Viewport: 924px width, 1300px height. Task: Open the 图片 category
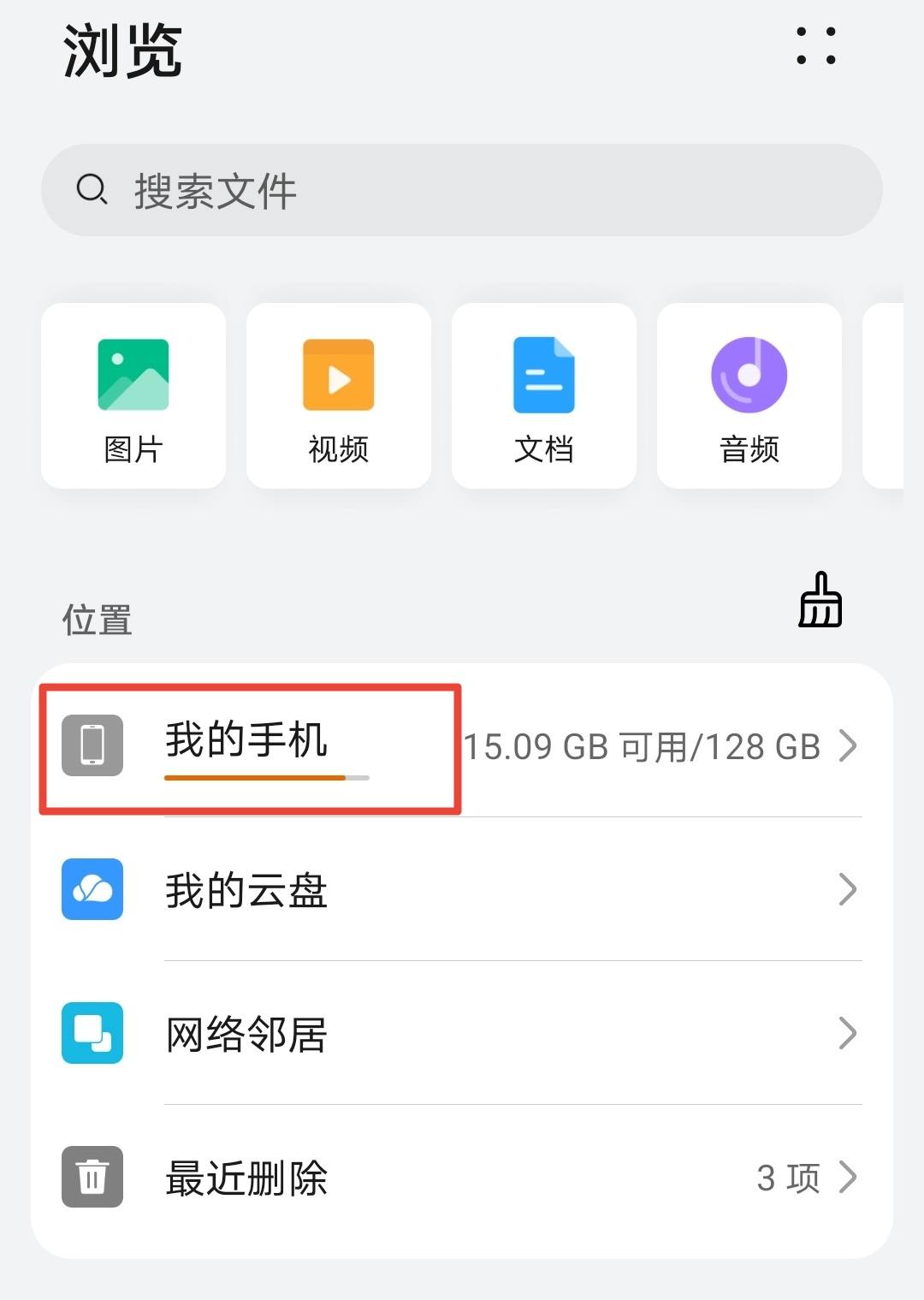coord(133,395)
